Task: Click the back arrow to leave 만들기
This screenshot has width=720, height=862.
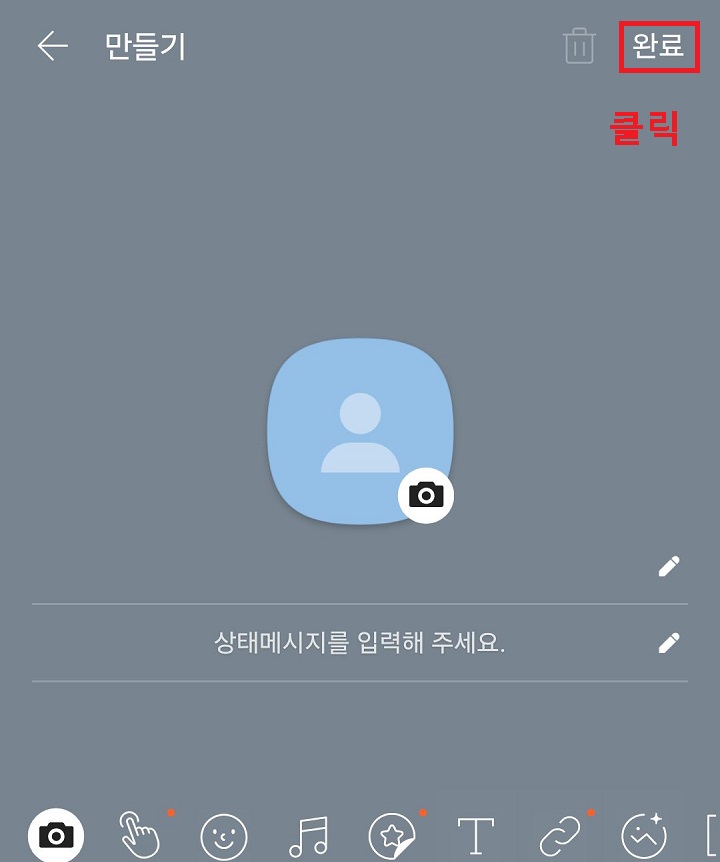Action: tap(48, 45)
